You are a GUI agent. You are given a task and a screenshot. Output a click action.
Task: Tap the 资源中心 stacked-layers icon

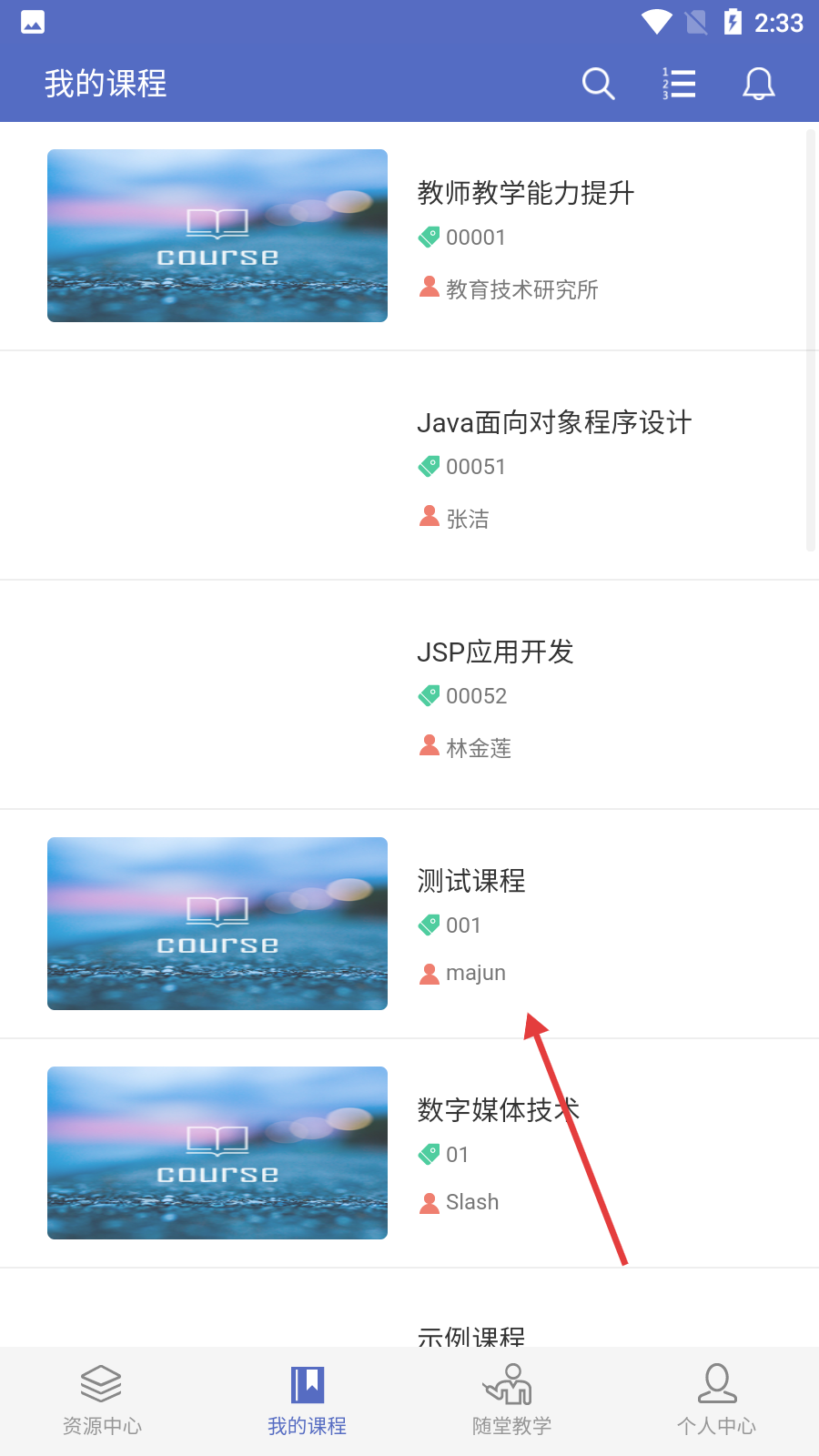[x=102, y=1382]
